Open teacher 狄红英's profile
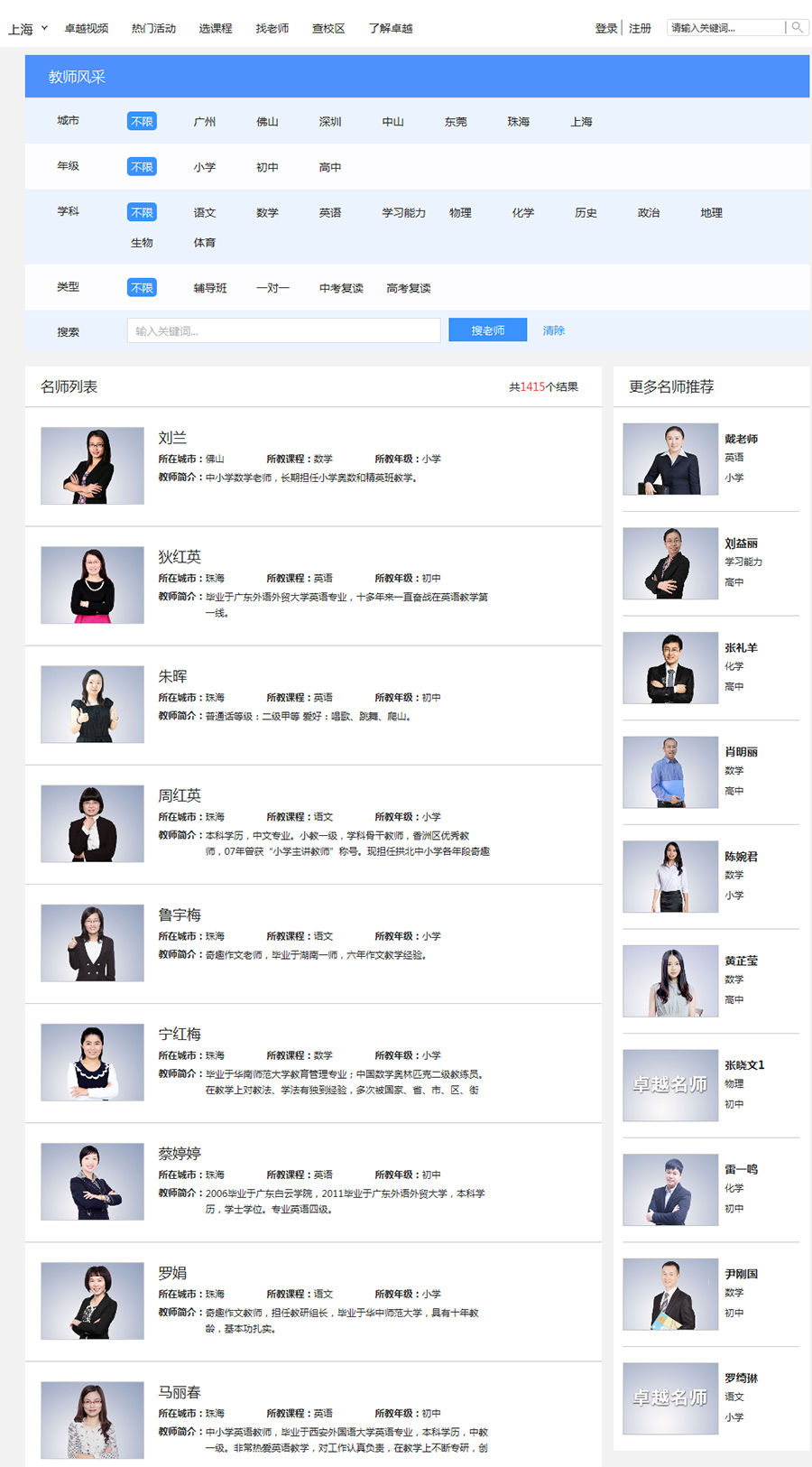The height and width of the screenshot is (1467, 812). [x=180, y=557]
